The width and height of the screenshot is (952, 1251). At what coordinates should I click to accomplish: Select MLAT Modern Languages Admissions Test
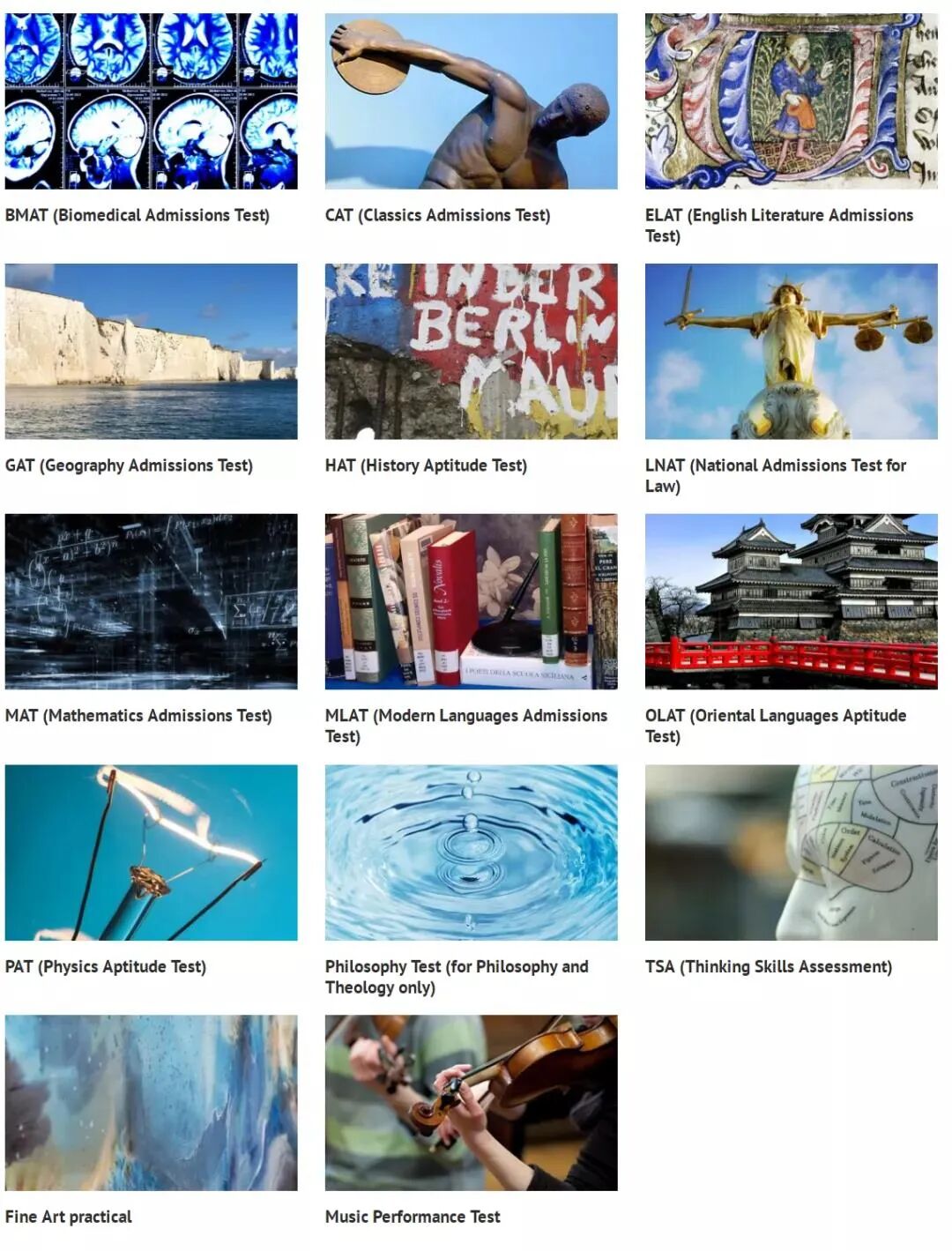(471, 602)
